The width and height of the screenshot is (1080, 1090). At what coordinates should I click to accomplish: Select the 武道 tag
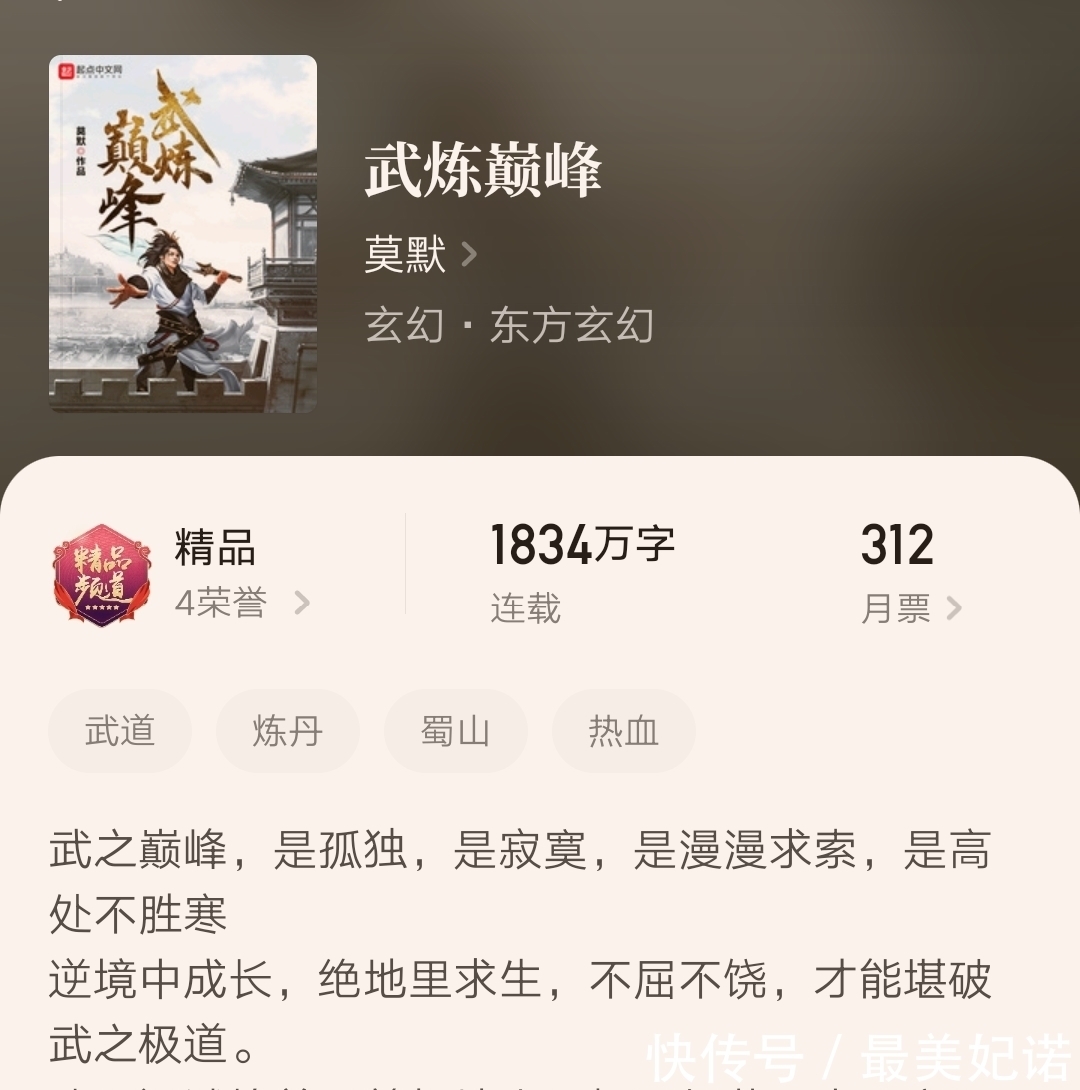click(x=119, y=731)
